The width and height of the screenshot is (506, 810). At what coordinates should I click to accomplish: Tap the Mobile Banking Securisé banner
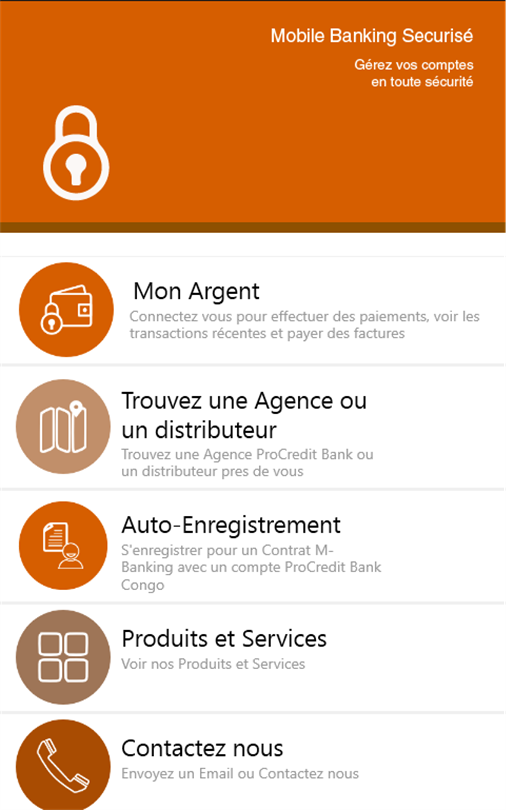pos(253,117)
